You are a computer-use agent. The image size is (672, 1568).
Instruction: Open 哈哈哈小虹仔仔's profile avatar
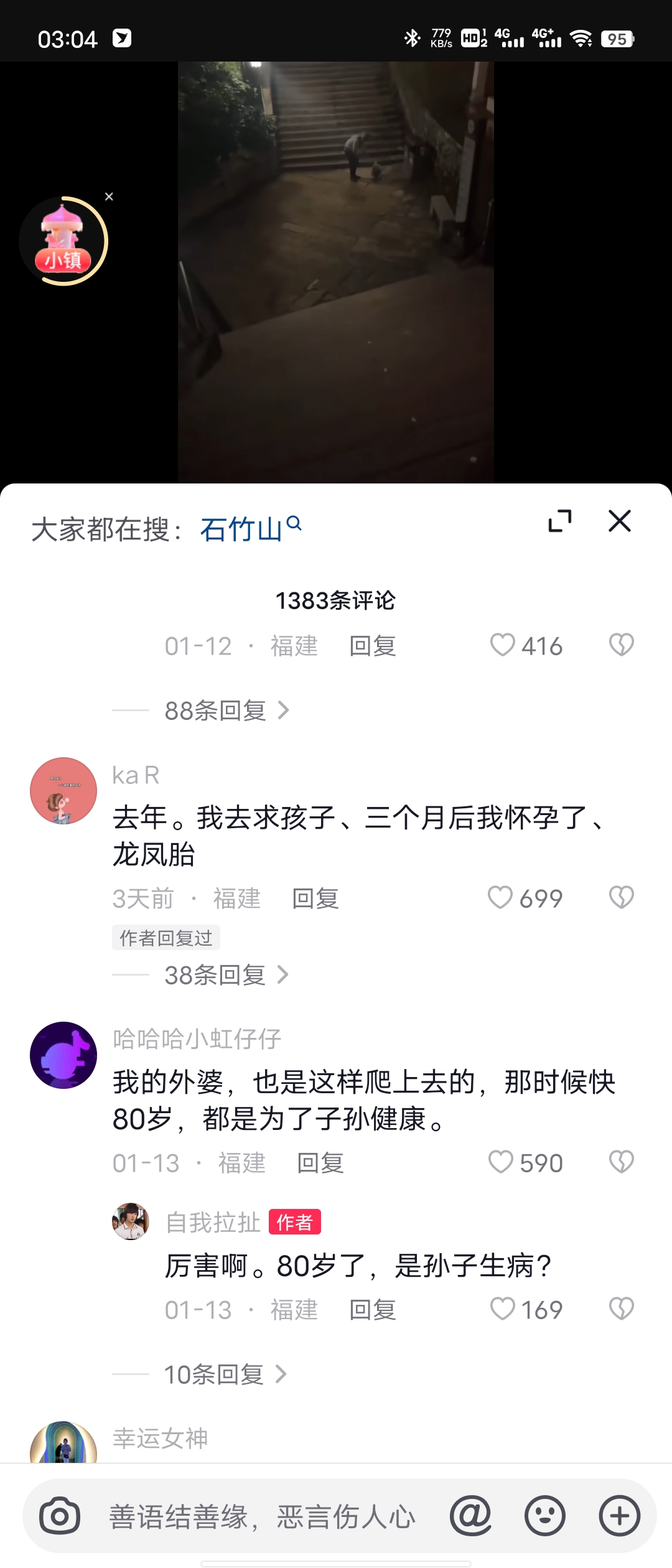63,1055
